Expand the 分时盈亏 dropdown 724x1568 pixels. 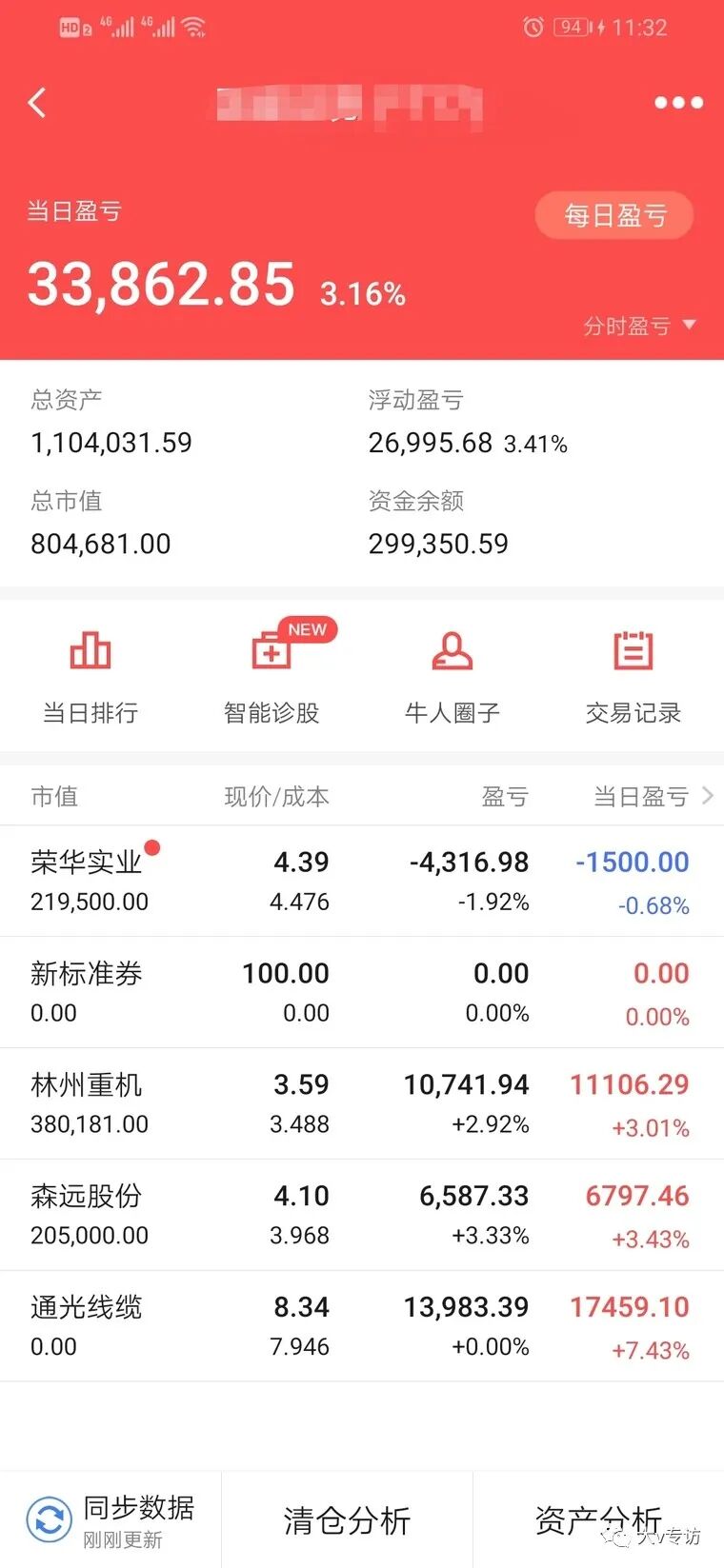[x=639, y=327]
